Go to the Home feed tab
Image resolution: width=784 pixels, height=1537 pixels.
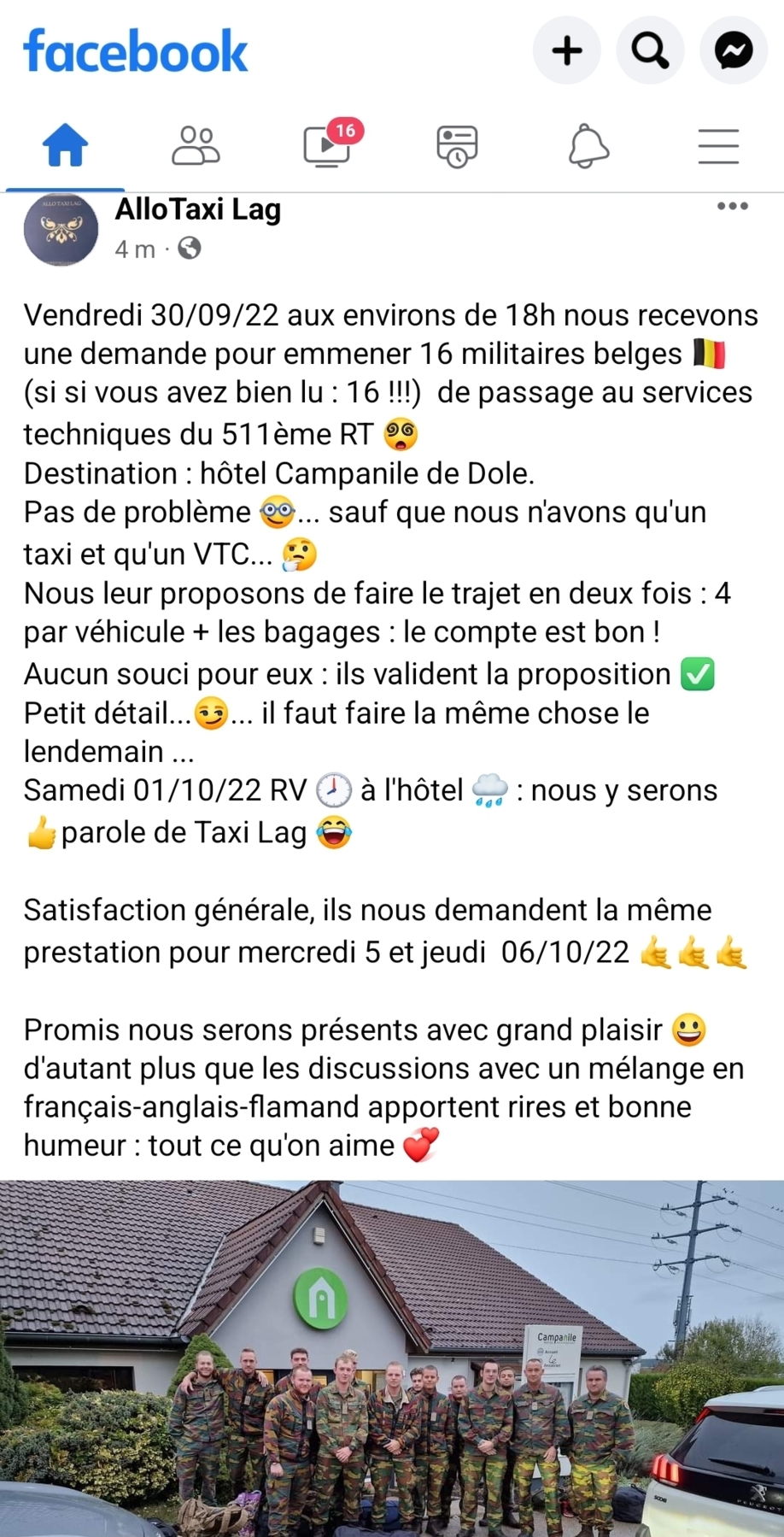66,145
